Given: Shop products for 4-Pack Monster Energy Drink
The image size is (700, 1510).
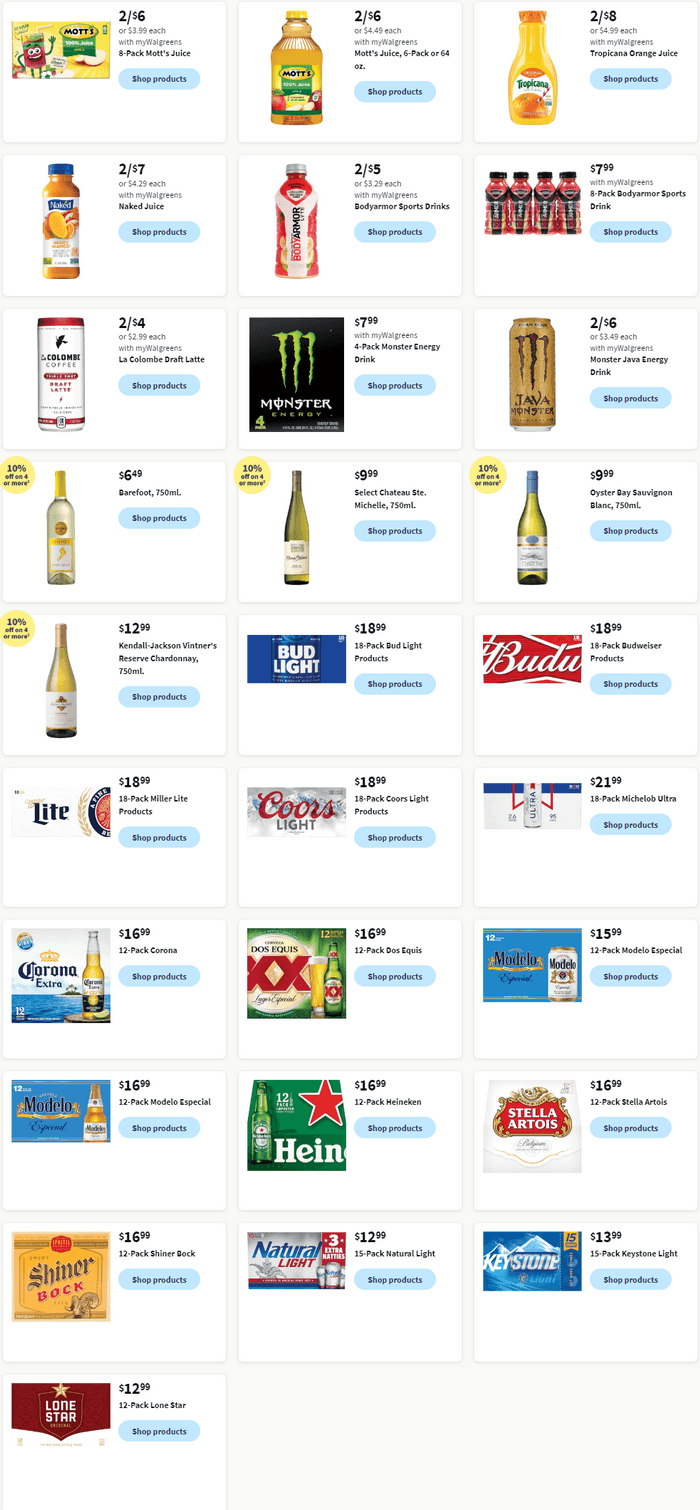Looking at the screenshot, I should pyautogui.click(x=394, y=385).
